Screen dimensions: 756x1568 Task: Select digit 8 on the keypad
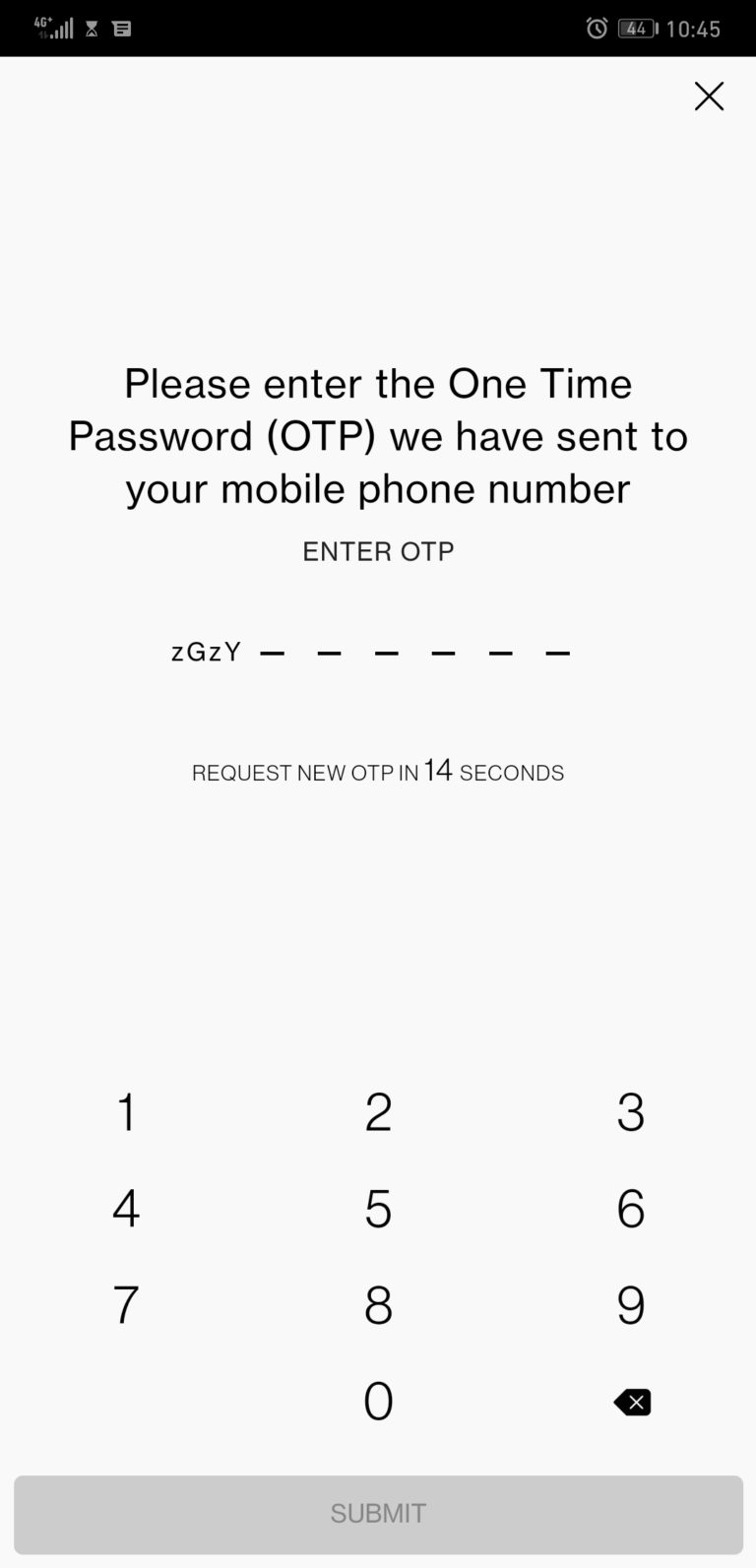coord(378,1305)
